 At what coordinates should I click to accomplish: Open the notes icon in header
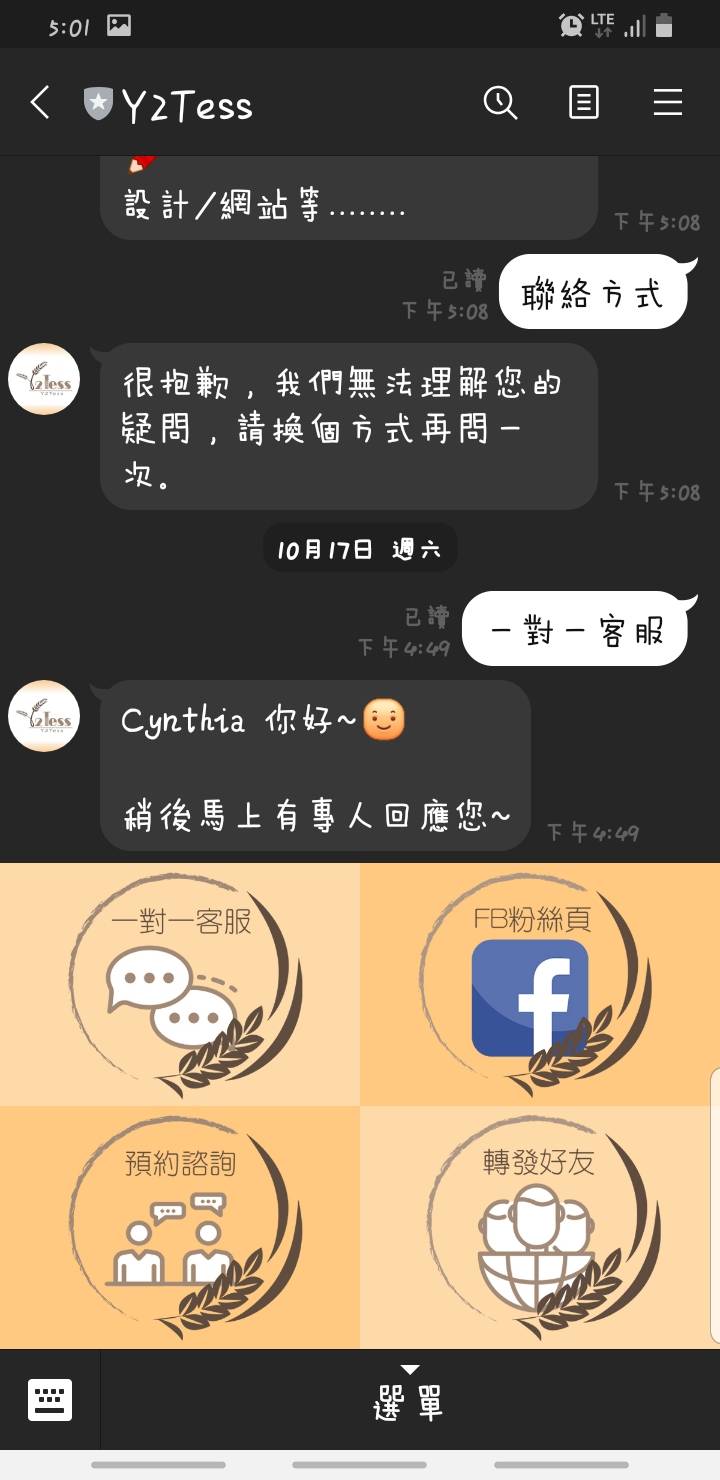[x=584, y=103]
